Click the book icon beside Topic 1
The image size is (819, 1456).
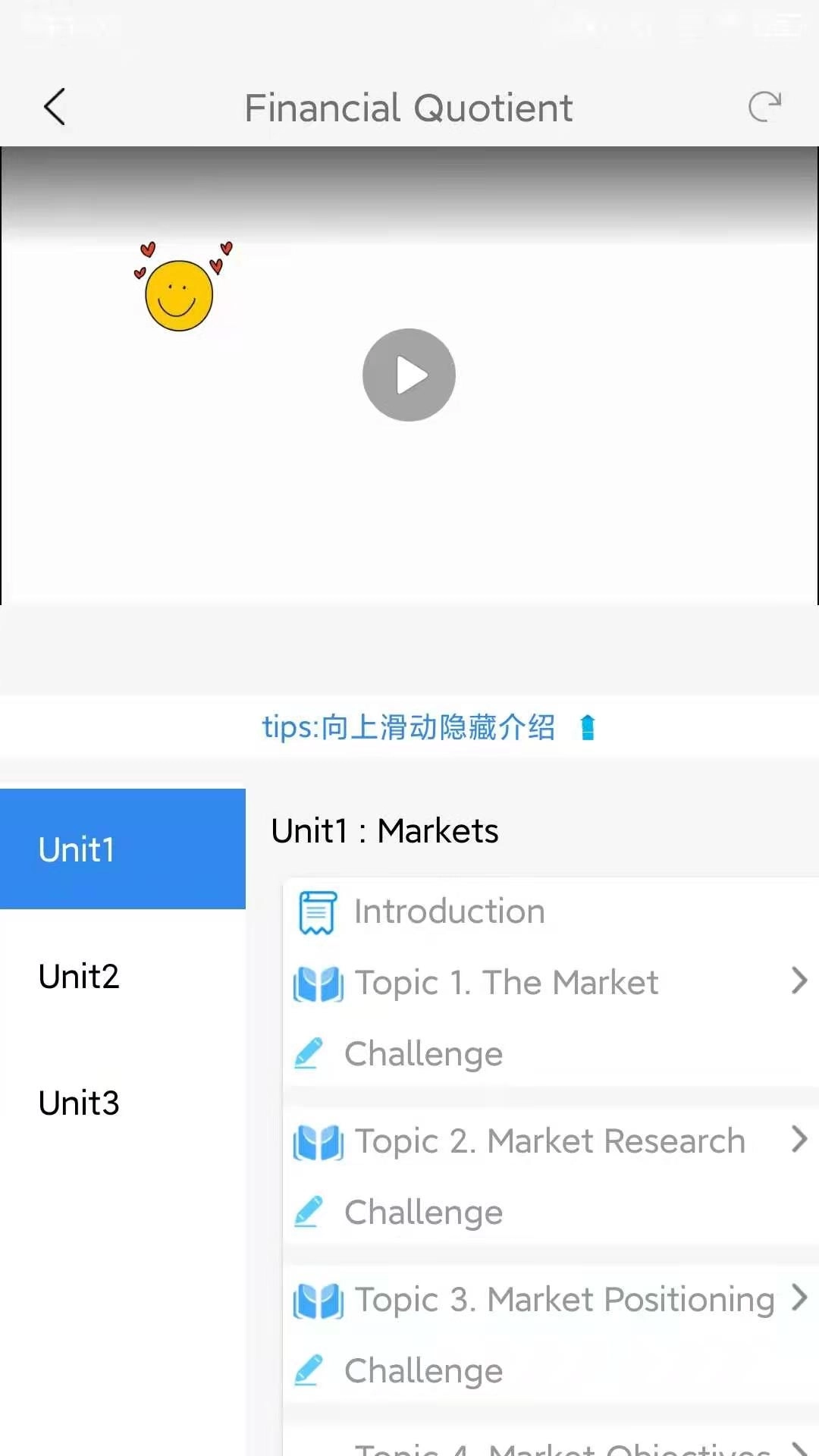318,982
